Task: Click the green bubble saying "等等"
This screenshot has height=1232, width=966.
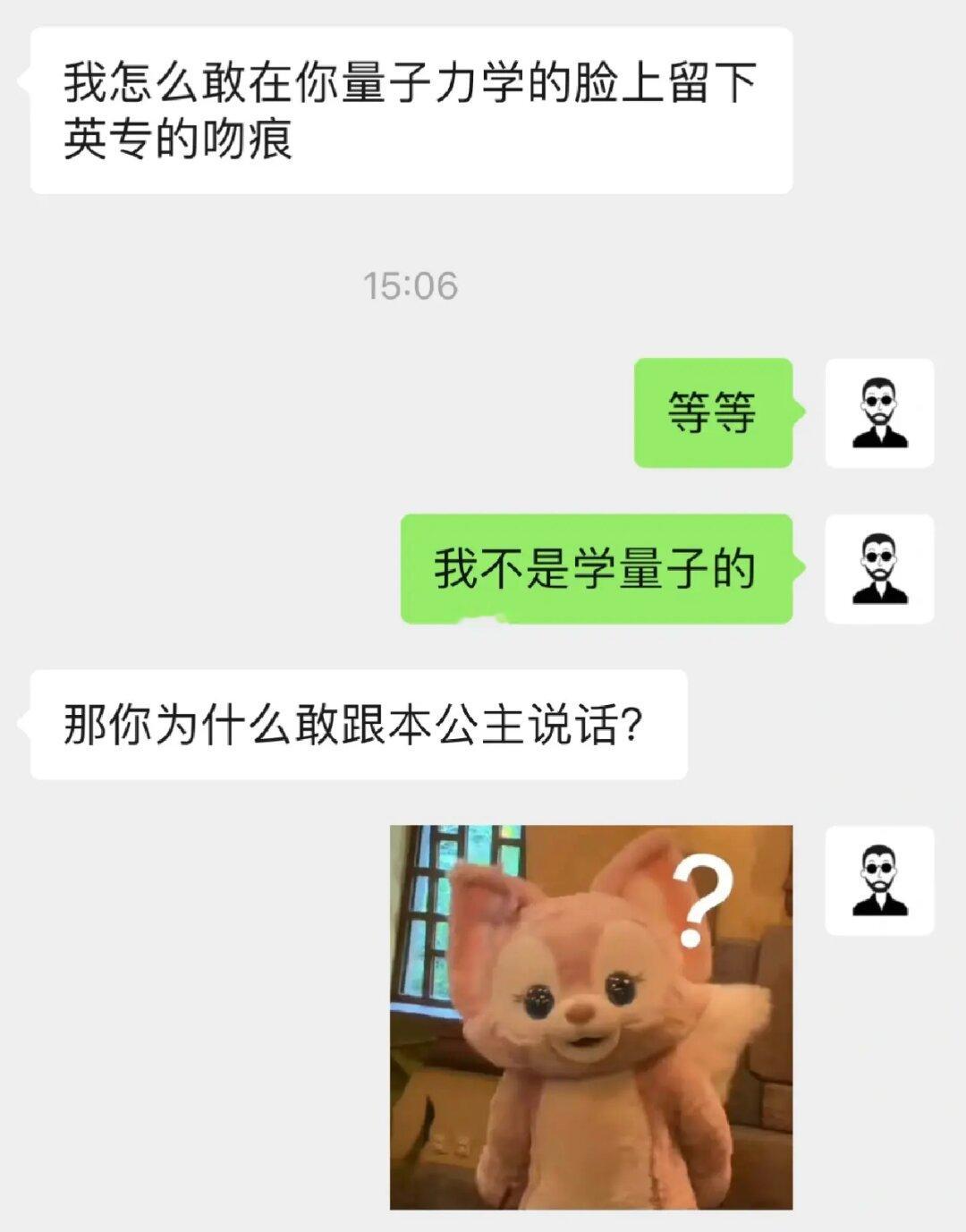Action: click(x=713, y=412)
